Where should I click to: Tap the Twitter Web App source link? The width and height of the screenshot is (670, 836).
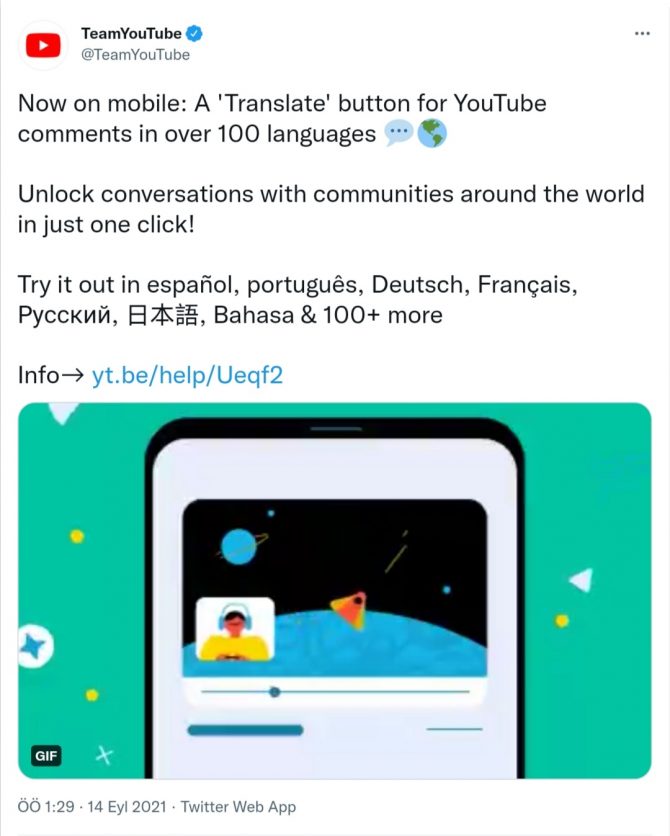[241, 807]
